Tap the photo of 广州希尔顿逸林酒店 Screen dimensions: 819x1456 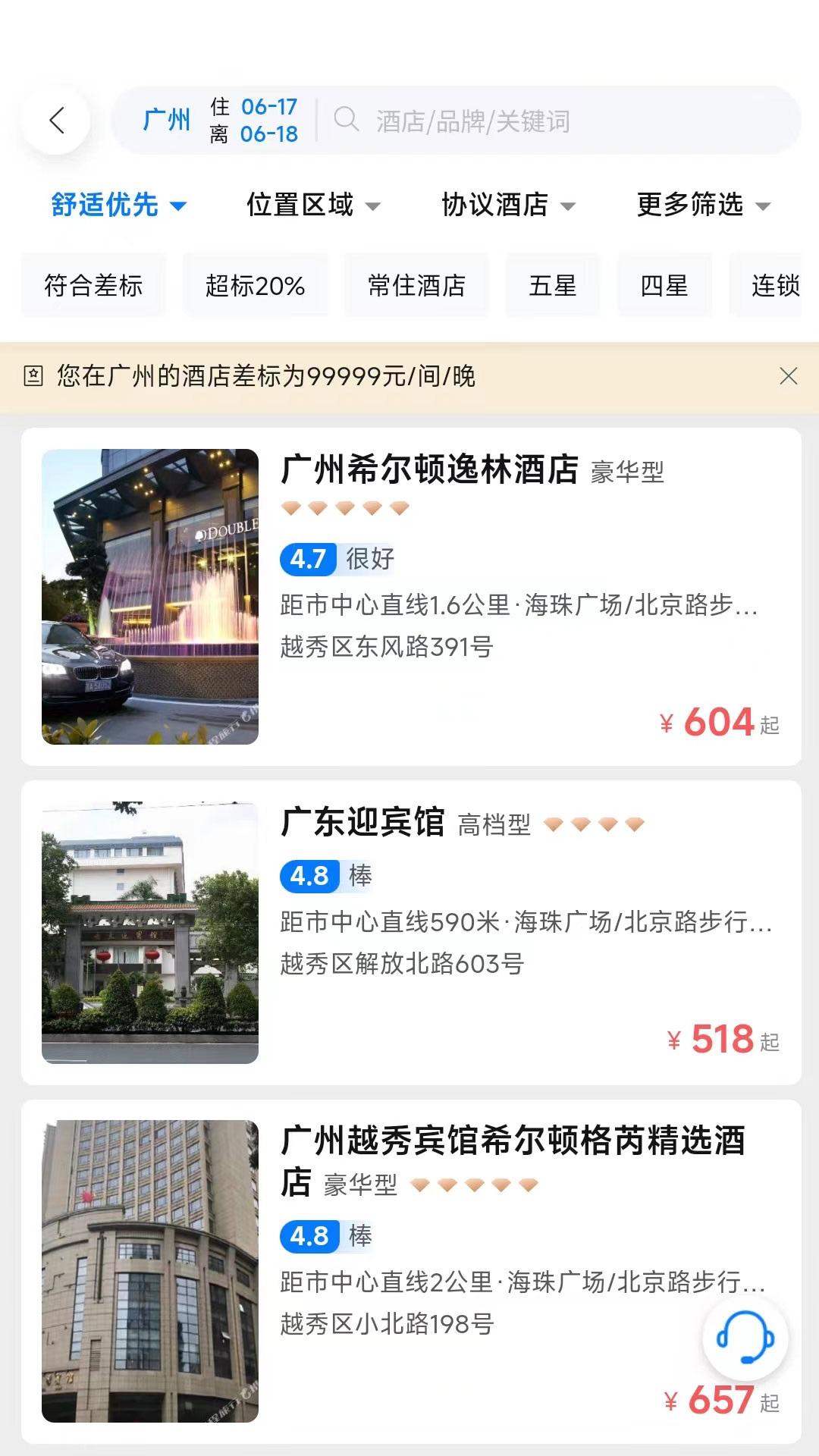[149, 595]
